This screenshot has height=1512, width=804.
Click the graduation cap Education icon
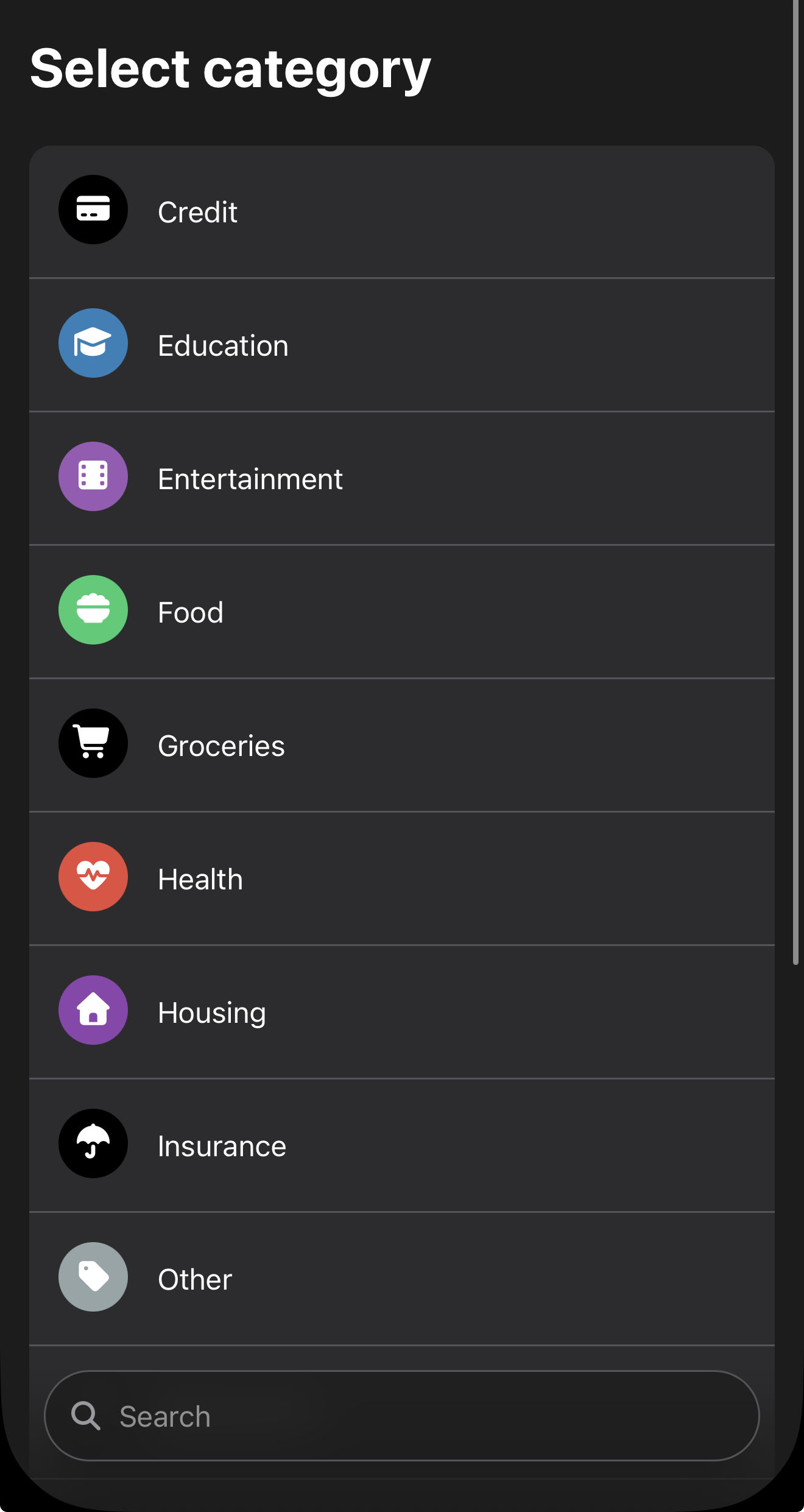tap(93, 342)
